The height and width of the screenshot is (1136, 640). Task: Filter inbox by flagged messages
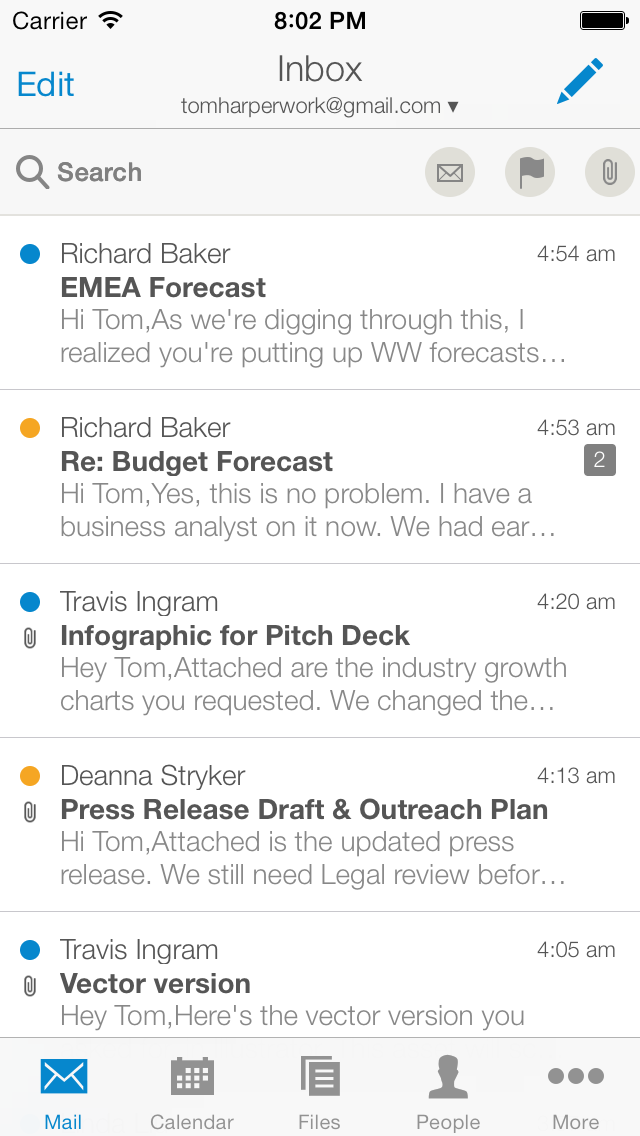(x=530, y=173)
